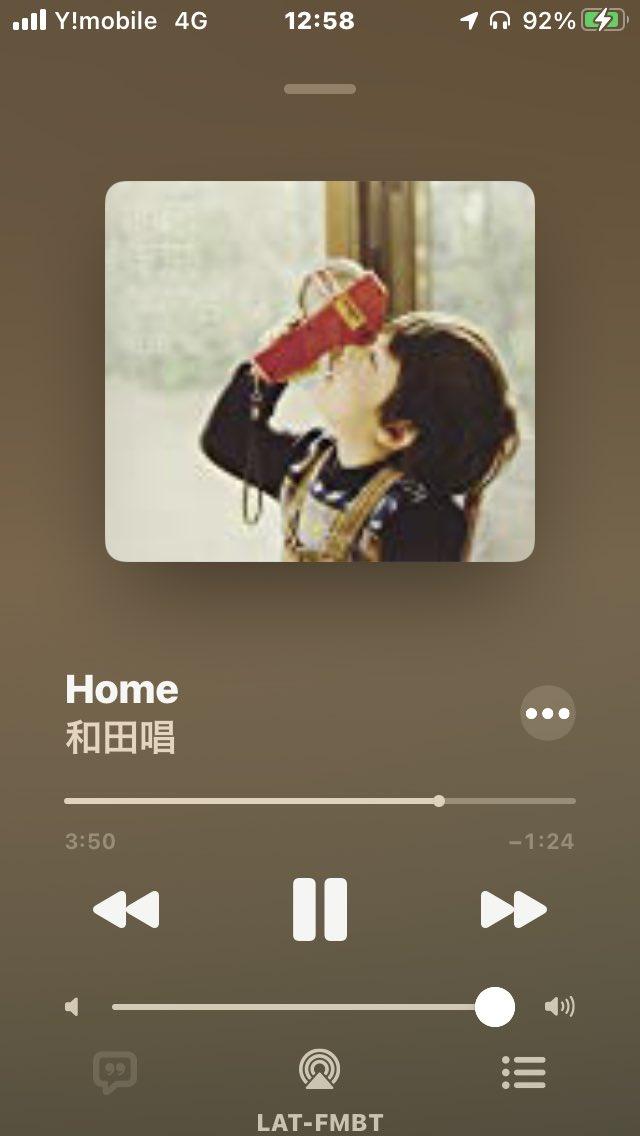This screenshot has width=640, height=1136.
Task: Tap the playback progress bar
Action: [320, 801]
